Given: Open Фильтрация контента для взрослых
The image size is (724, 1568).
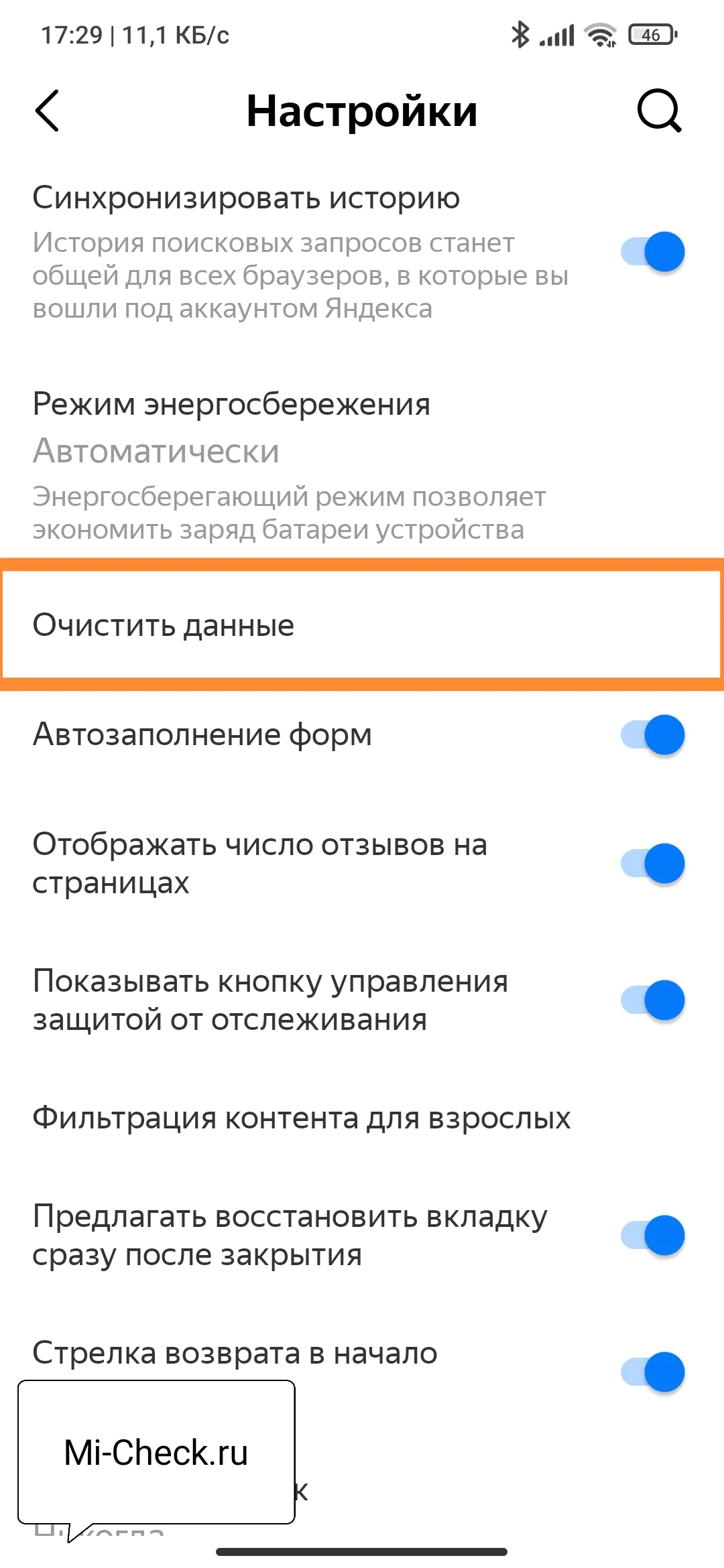Looking at the screenshot, I should [302, 1118].
